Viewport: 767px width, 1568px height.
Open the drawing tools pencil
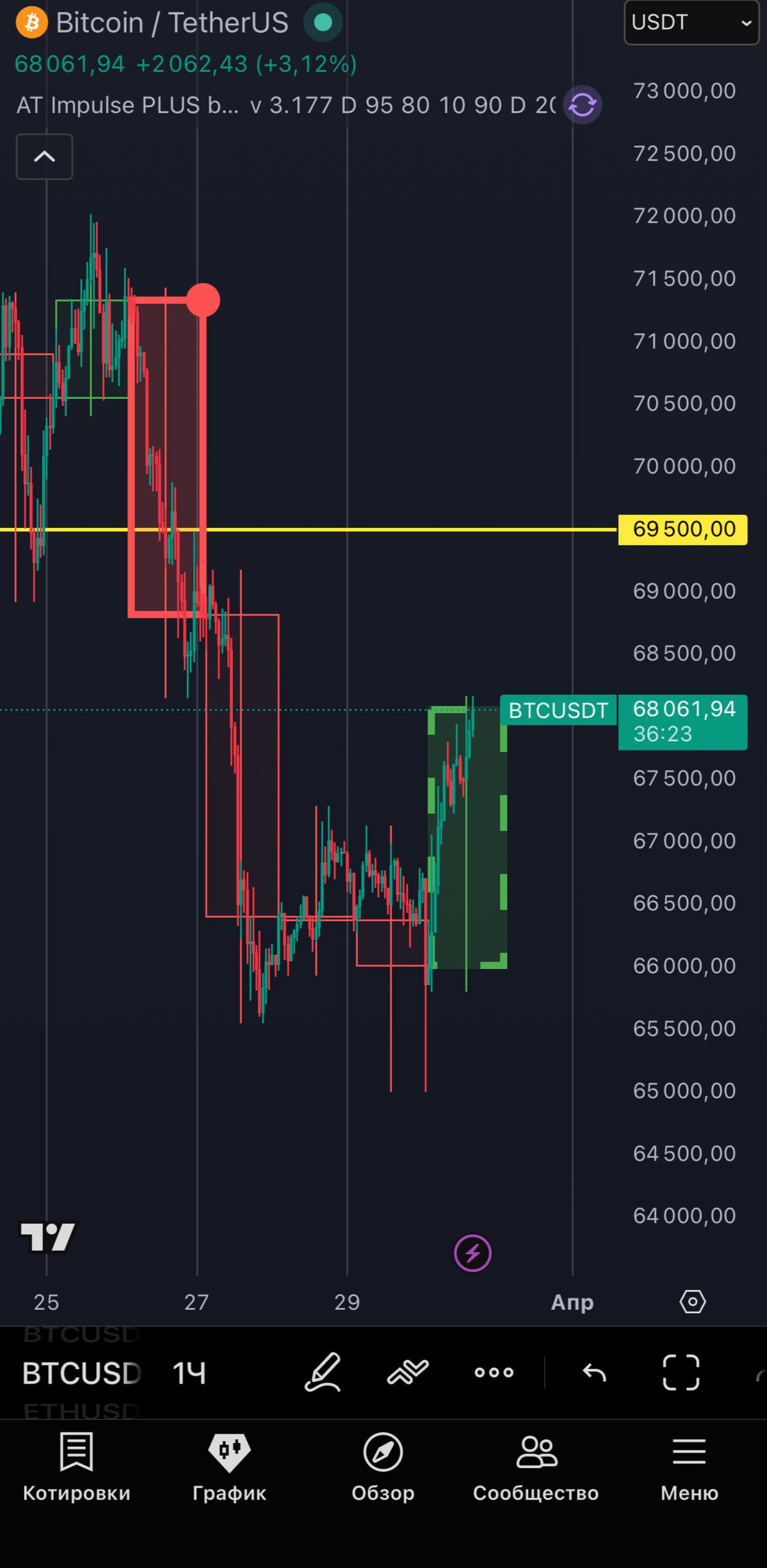pyautogui.click(x=323, y=1371)
